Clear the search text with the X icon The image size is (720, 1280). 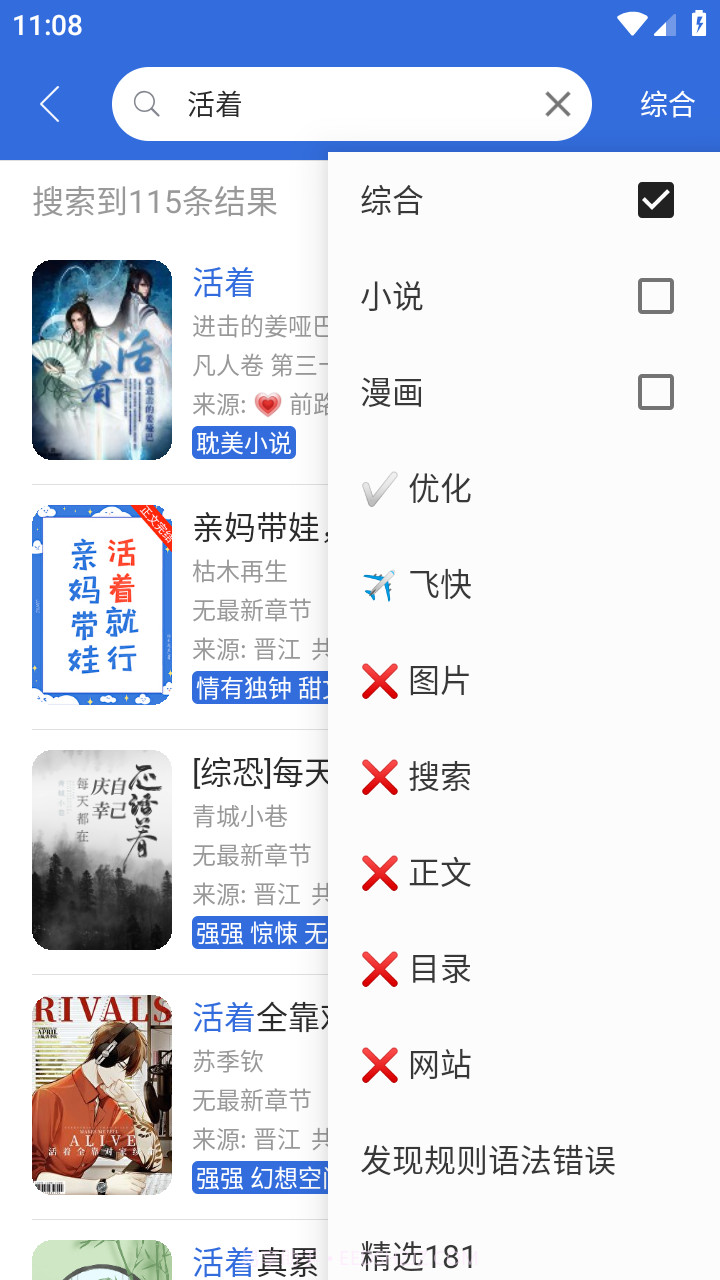click(557, 103)
